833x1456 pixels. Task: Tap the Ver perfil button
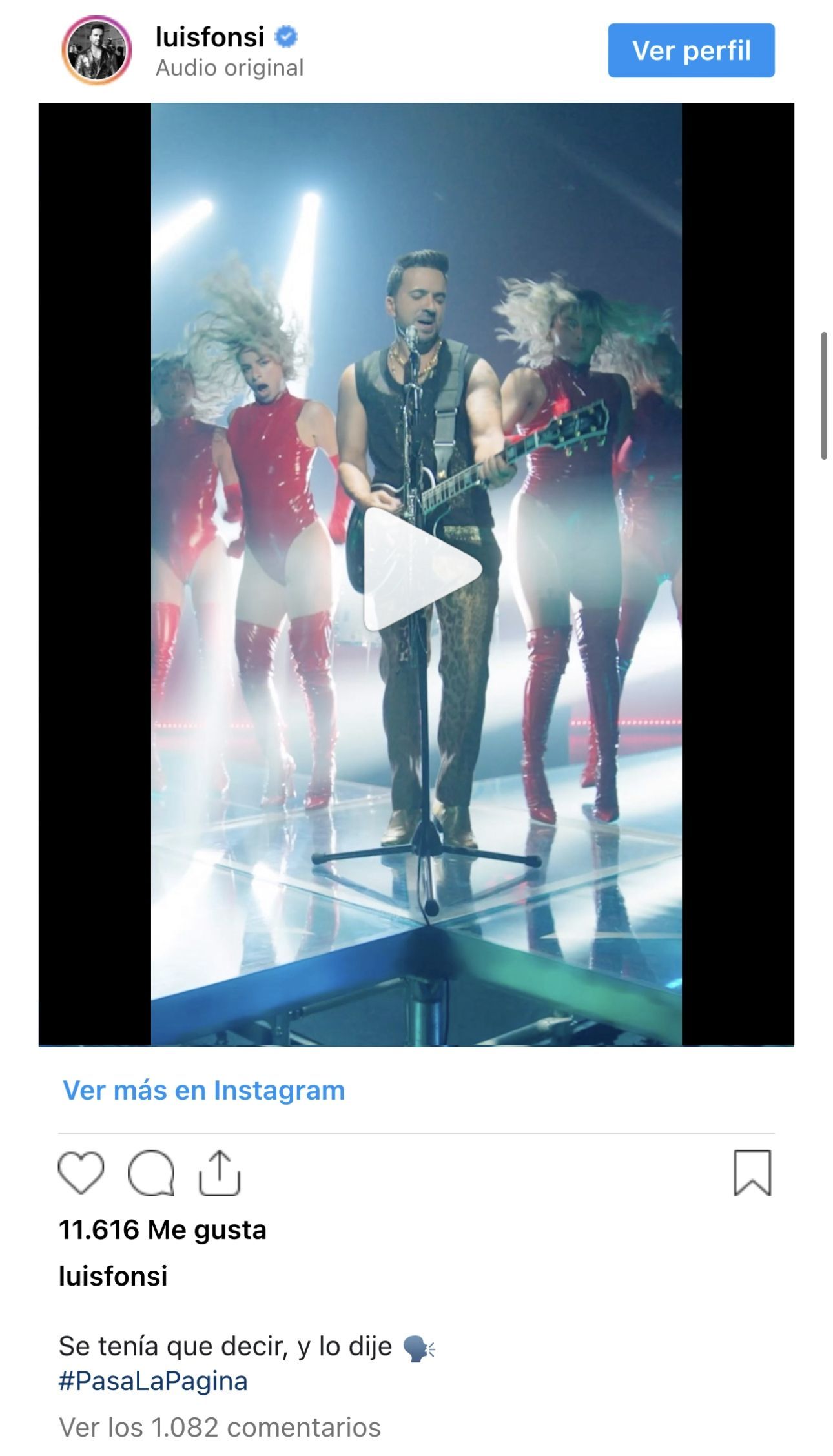[690, 50]
